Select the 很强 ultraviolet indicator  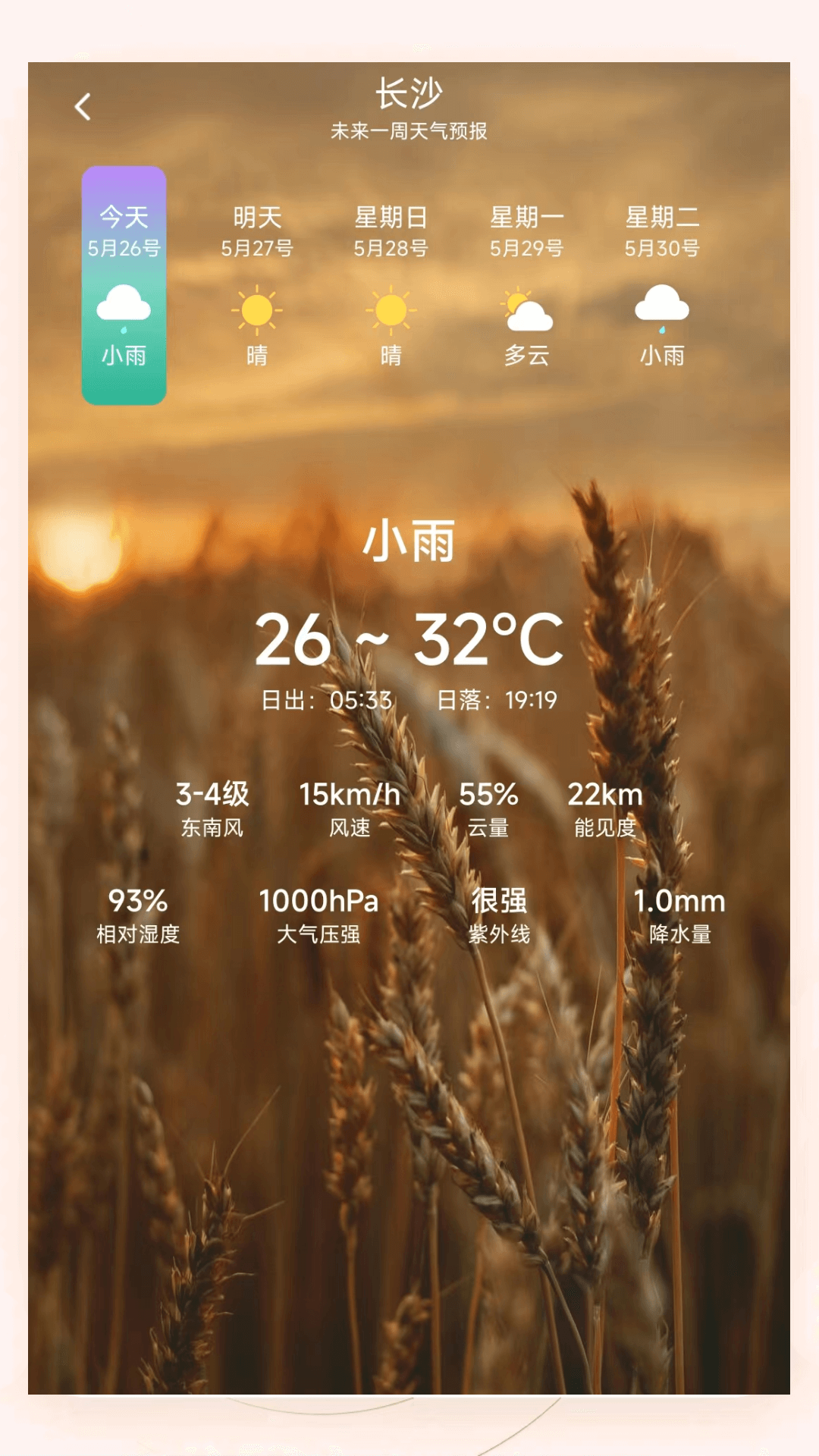point(500,902)
